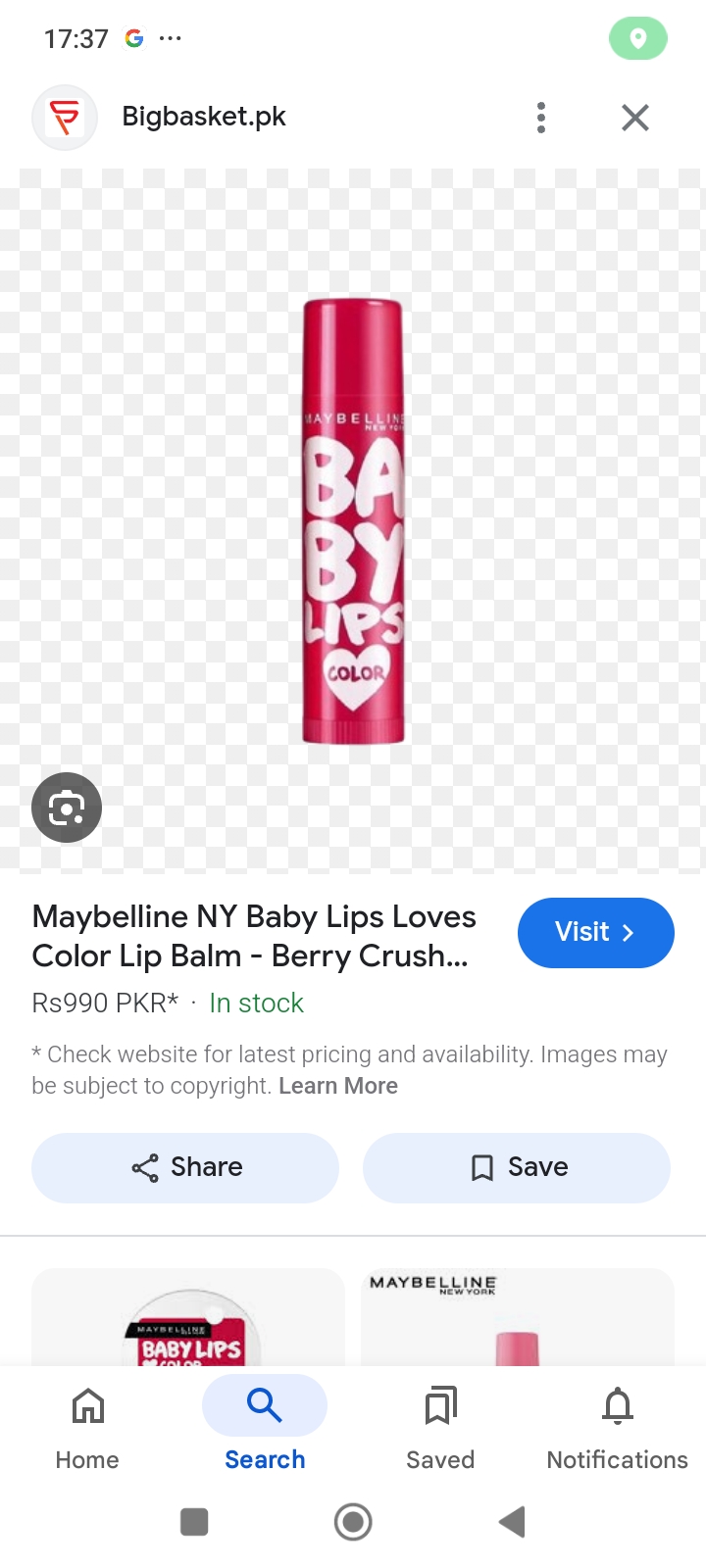The height and width of the screenshot is (1568, 706).
Task: Open the Learn More link
Action: [338, 1086]
